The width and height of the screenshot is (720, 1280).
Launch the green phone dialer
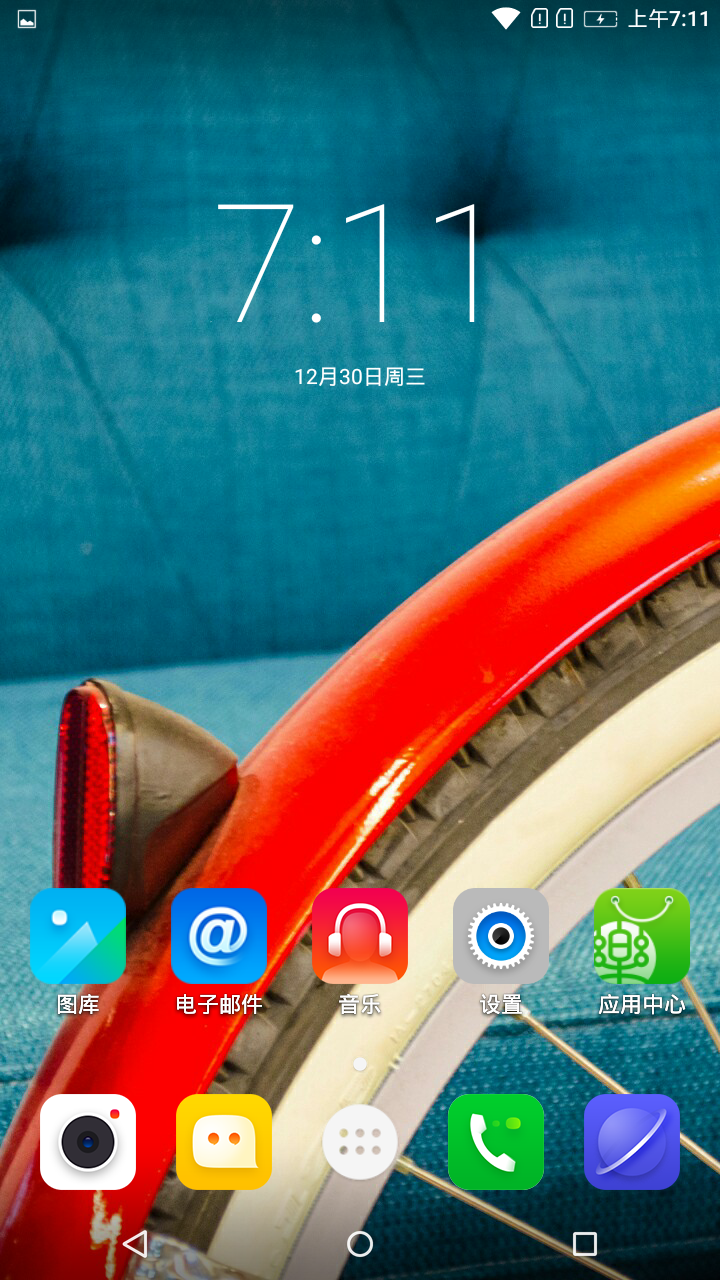(496, 1142)
